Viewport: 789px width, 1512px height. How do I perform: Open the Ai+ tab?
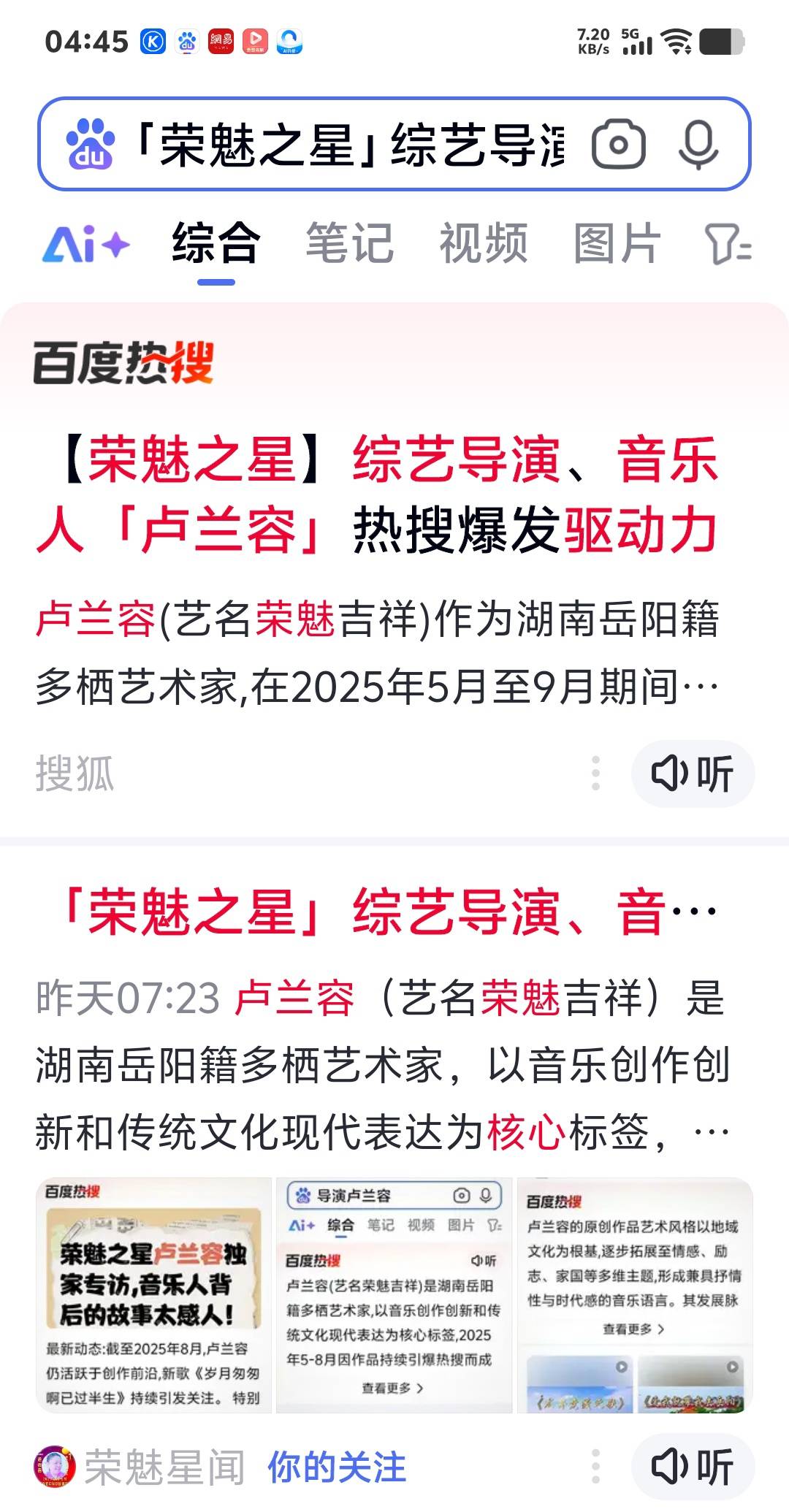pos(85,244)
